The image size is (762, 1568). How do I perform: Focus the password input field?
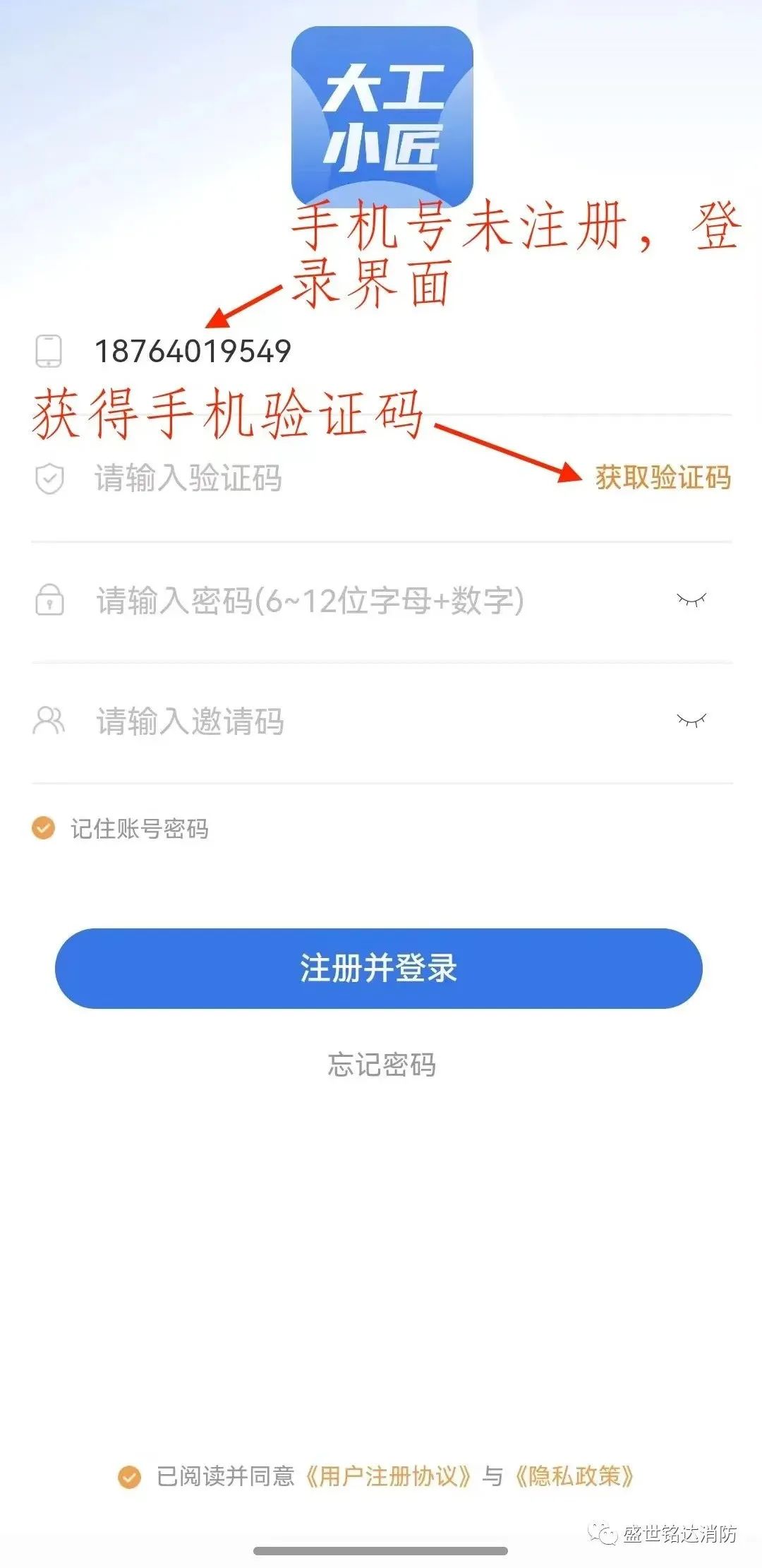[353, 602]
